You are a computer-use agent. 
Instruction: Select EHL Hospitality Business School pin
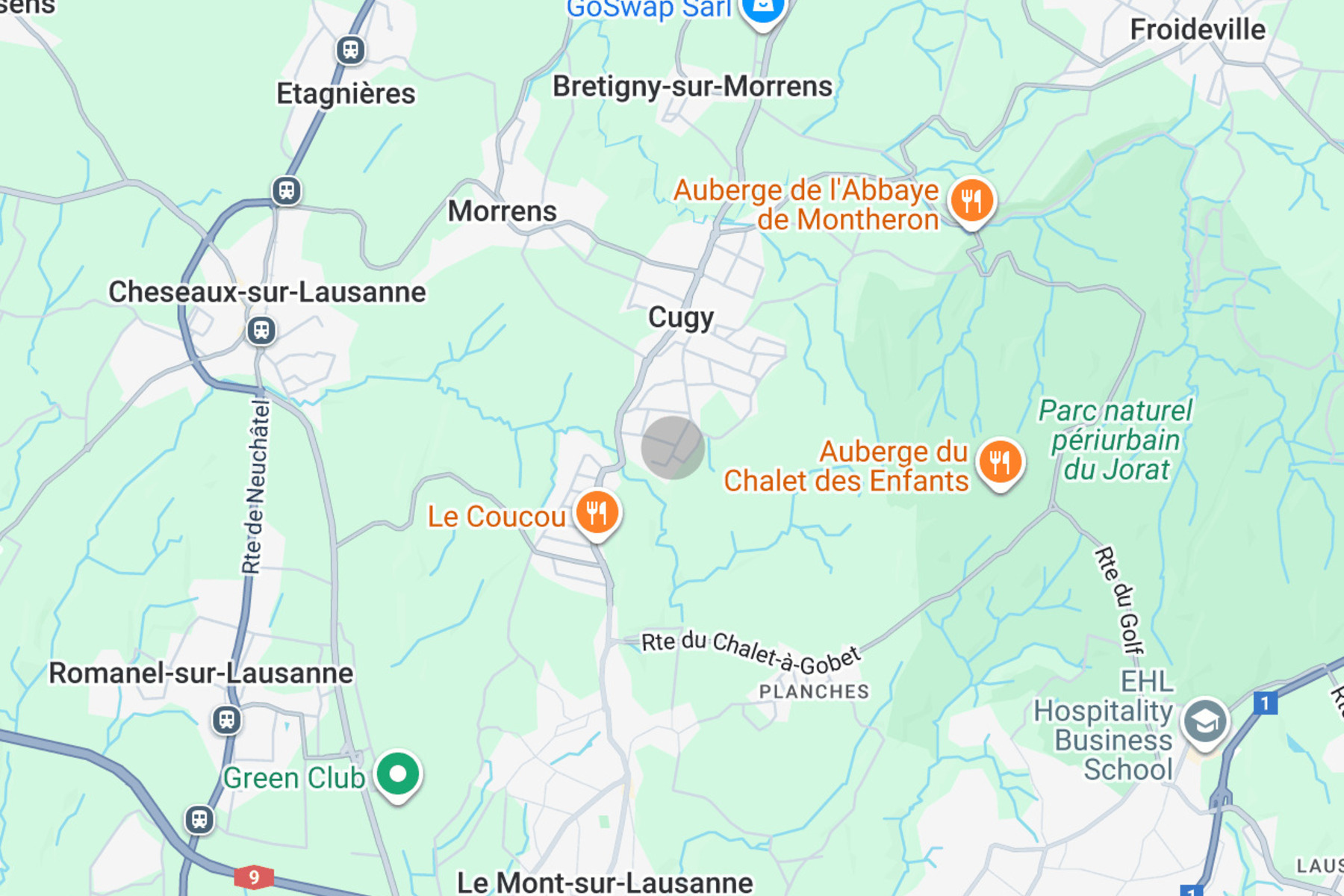click(x=1204, y=721)
